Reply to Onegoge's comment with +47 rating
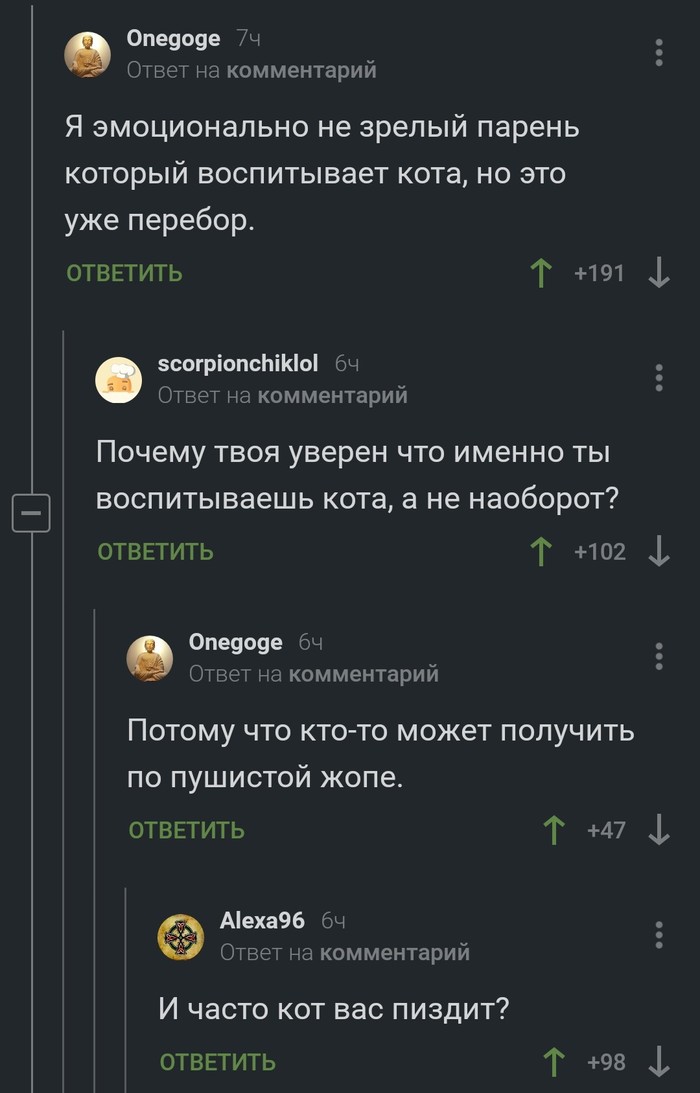The width and height of the screenshot is (700, 1093). [186, 830]
